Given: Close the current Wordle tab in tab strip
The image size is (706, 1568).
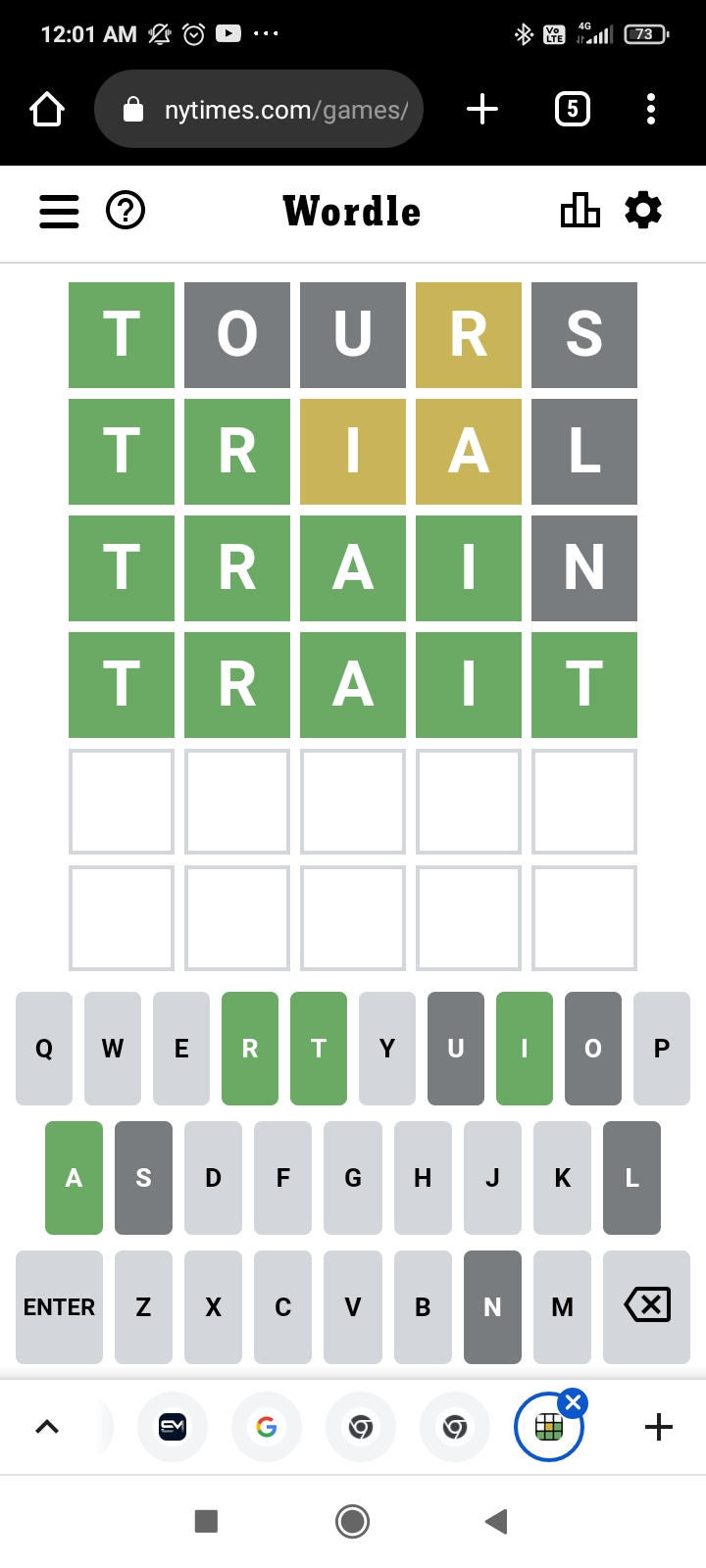Looking at the screenshot, I should [574, 1402].
